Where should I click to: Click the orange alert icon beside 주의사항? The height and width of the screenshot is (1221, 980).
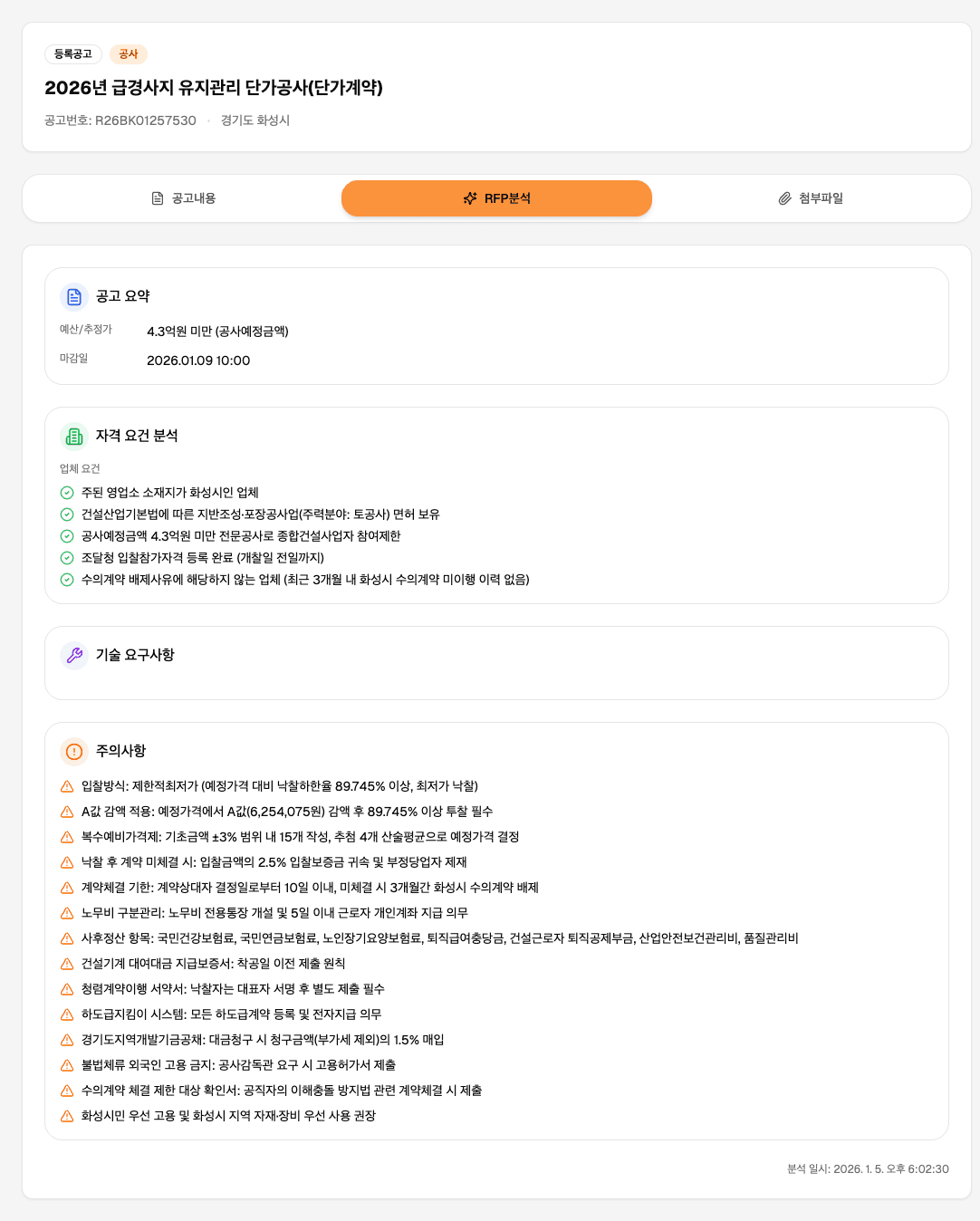[73, 751]
